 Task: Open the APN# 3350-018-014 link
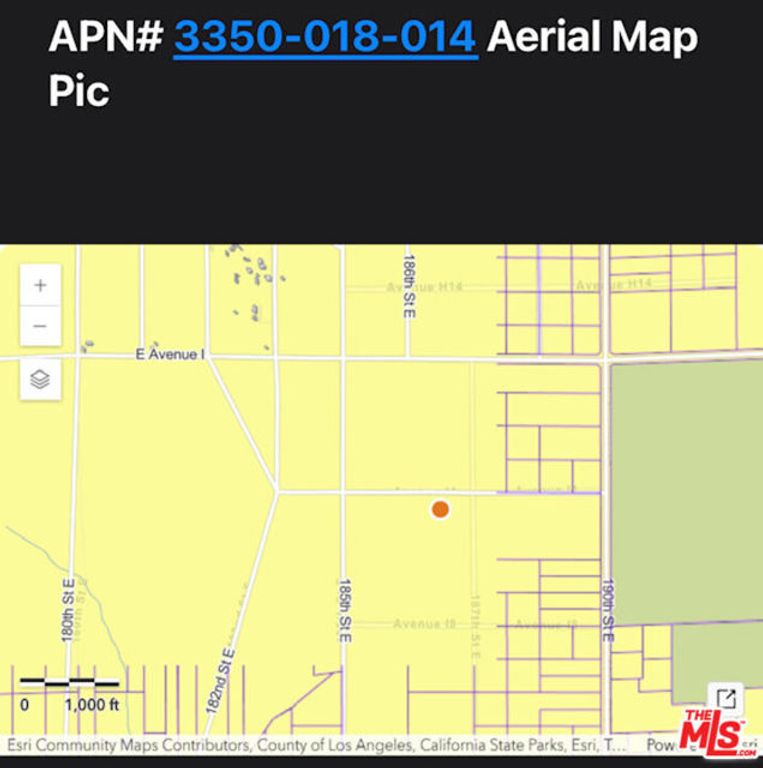tap(323, 38)
